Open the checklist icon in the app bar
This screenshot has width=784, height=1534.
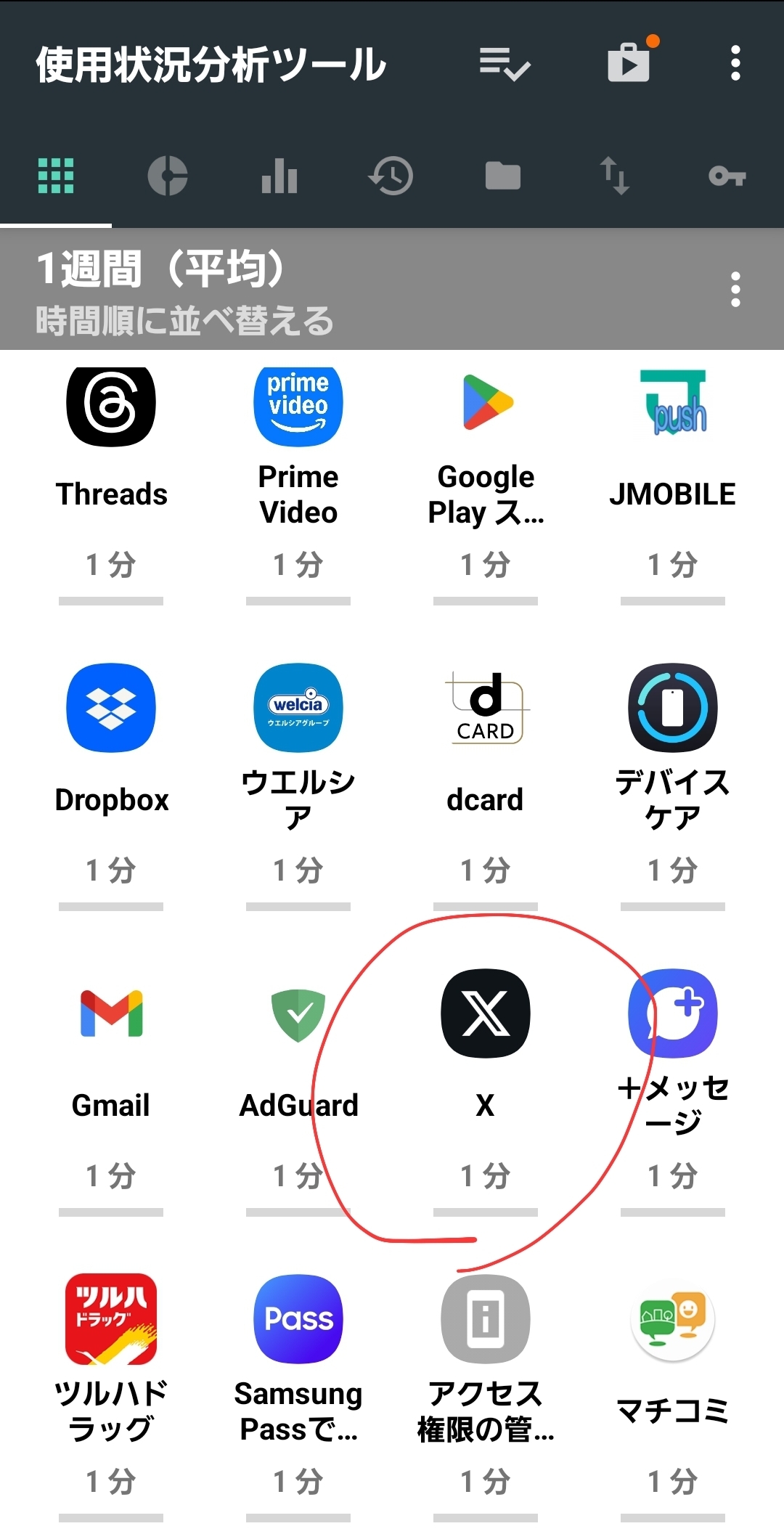coord(505,64)
